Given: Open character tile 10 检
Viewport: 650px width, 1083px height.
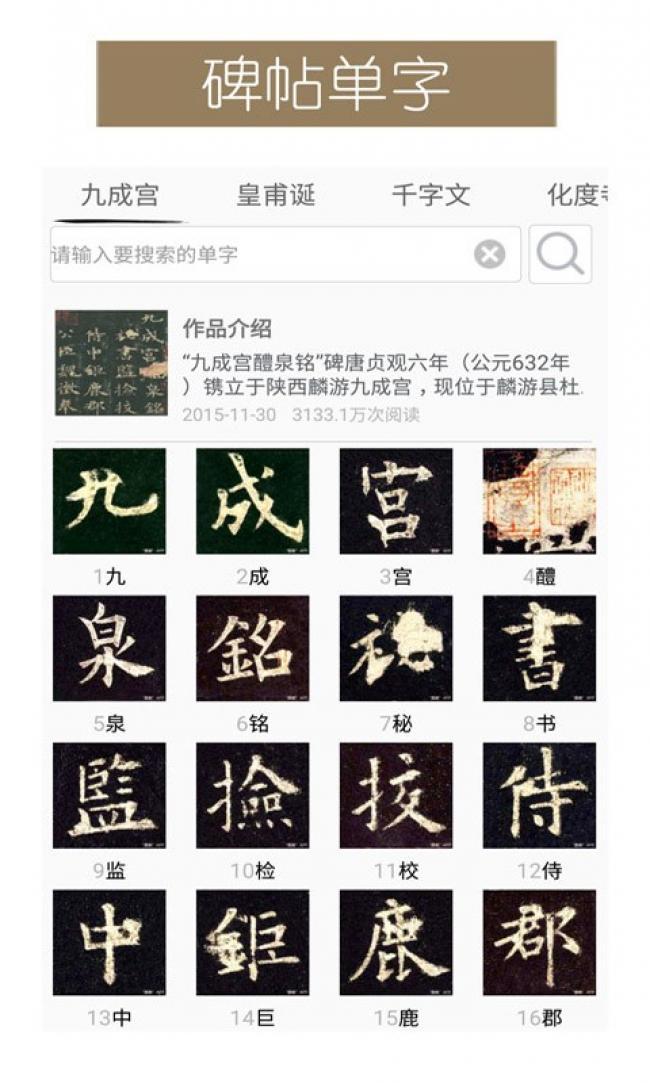Looking at the screenshot, I should [x=253, y=795].
